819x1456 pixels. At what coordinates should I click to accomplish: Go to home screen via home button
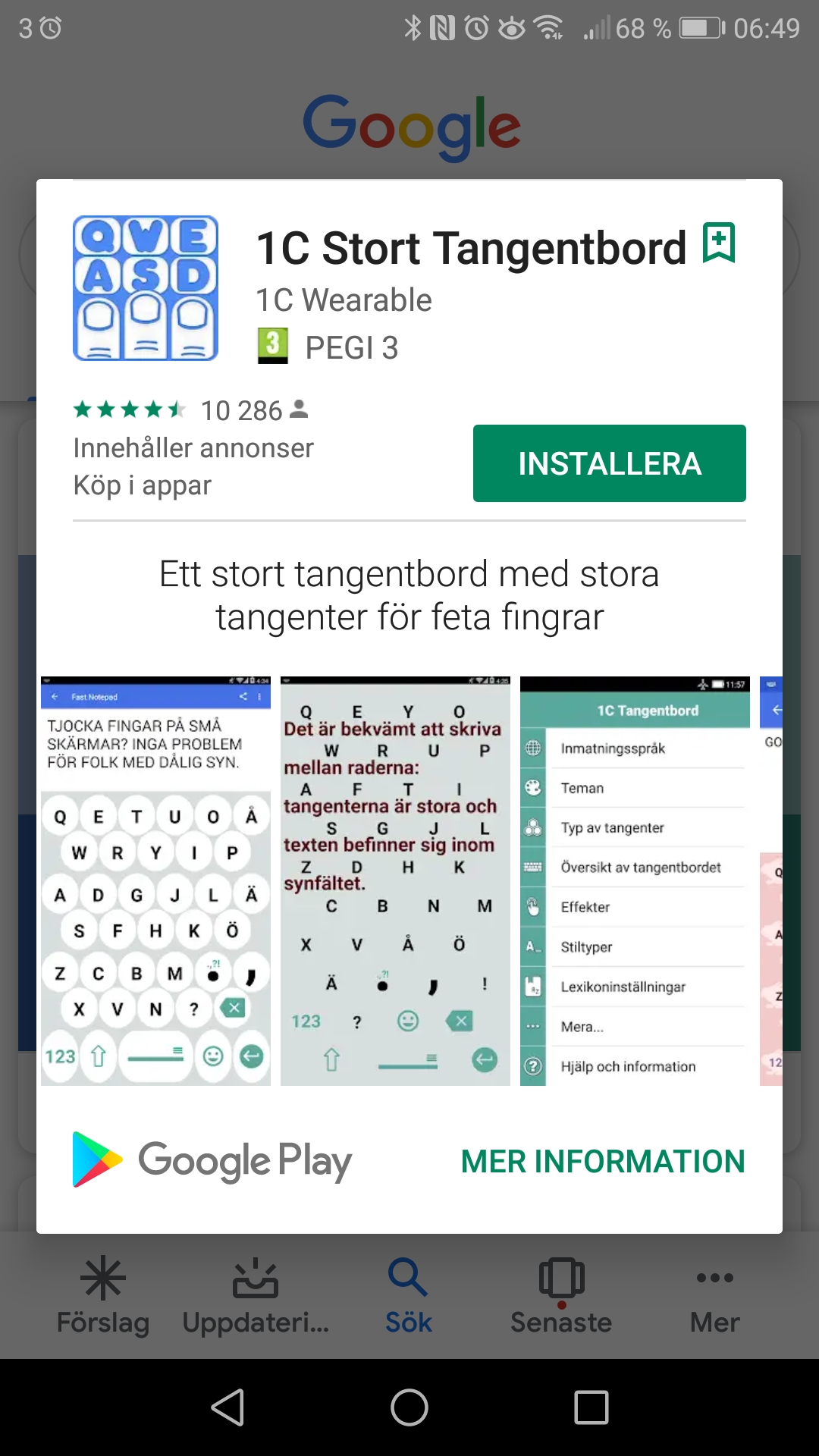click(409, 1407)
